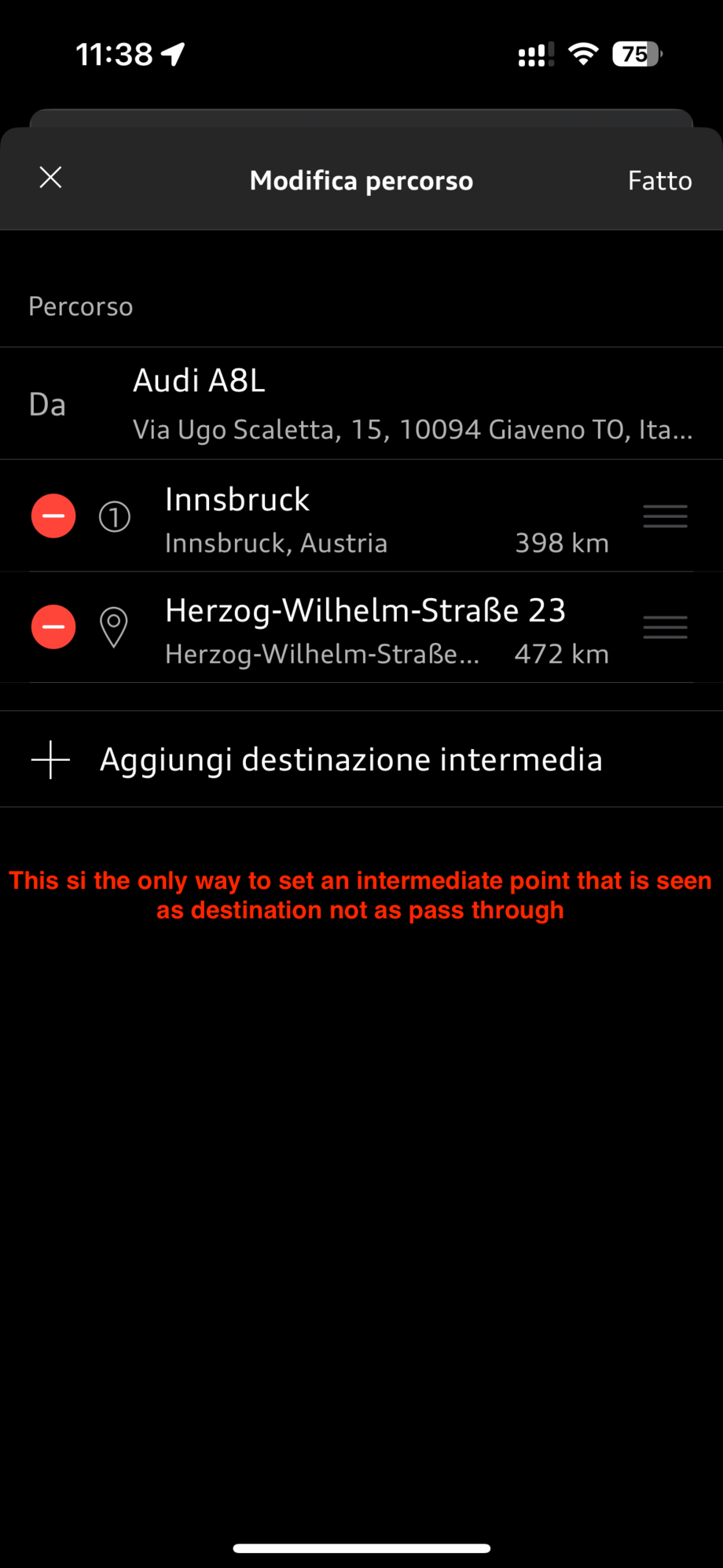Select the destination pin icon beside Herzog-Wilhelm-Straße

point(114,626)
